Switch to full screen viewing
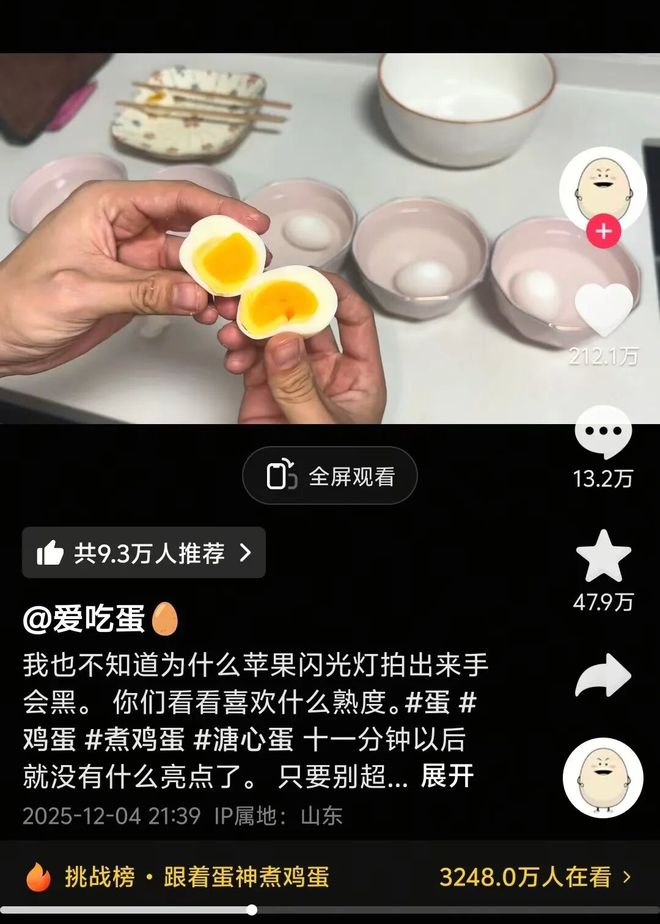This screenshot has height=924, width=660. pos(330,476)
